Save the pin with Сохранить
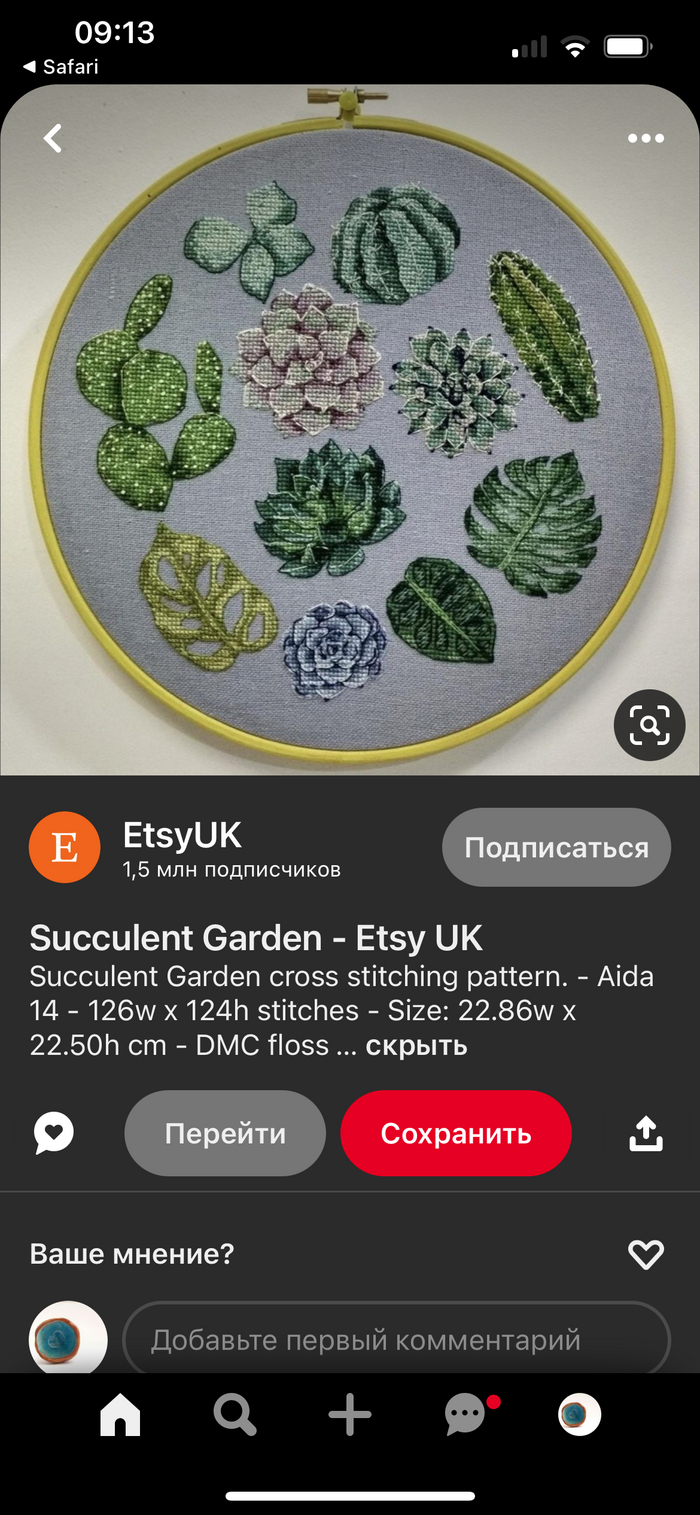This screenshot has width=700, height=1515. [456, 1133]
